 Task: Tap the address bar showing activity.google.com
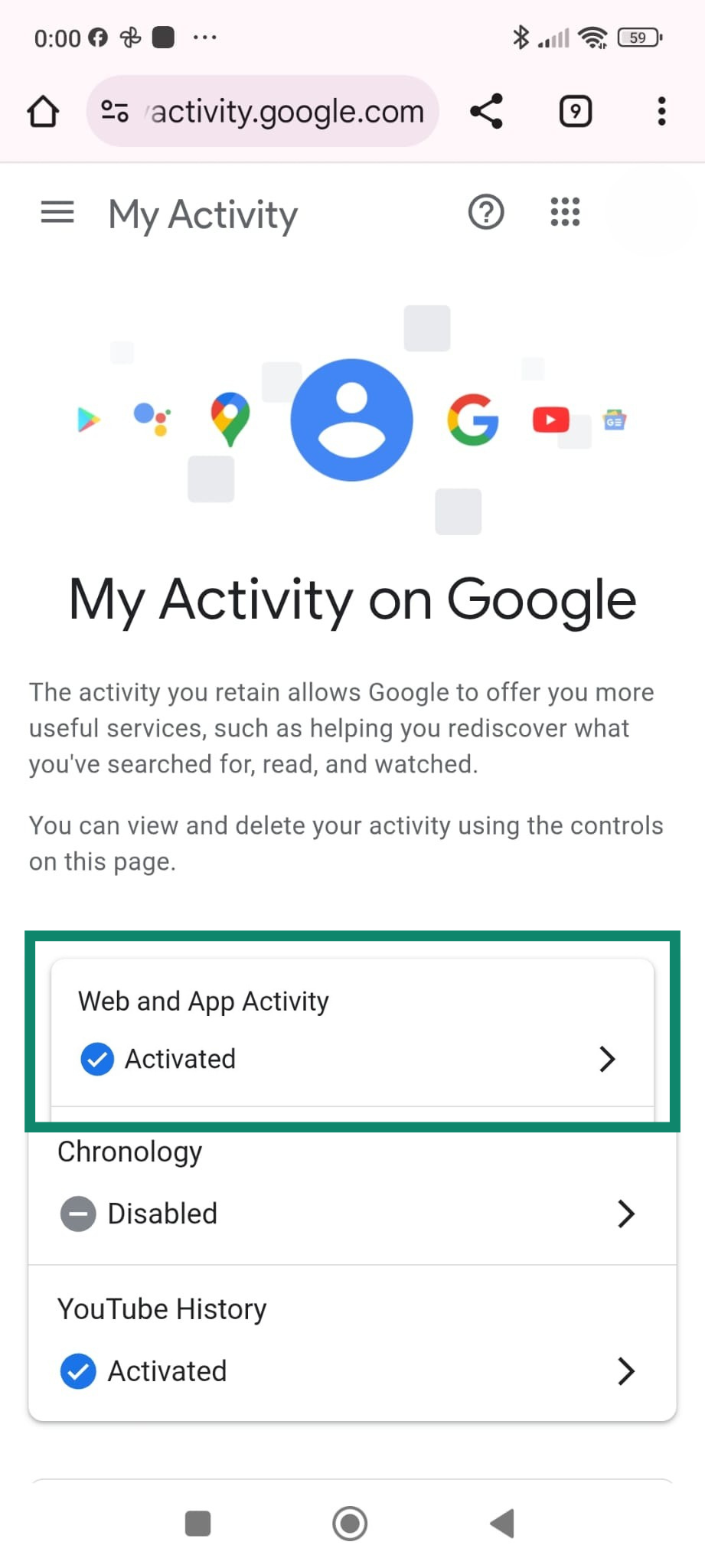[283, 111]
